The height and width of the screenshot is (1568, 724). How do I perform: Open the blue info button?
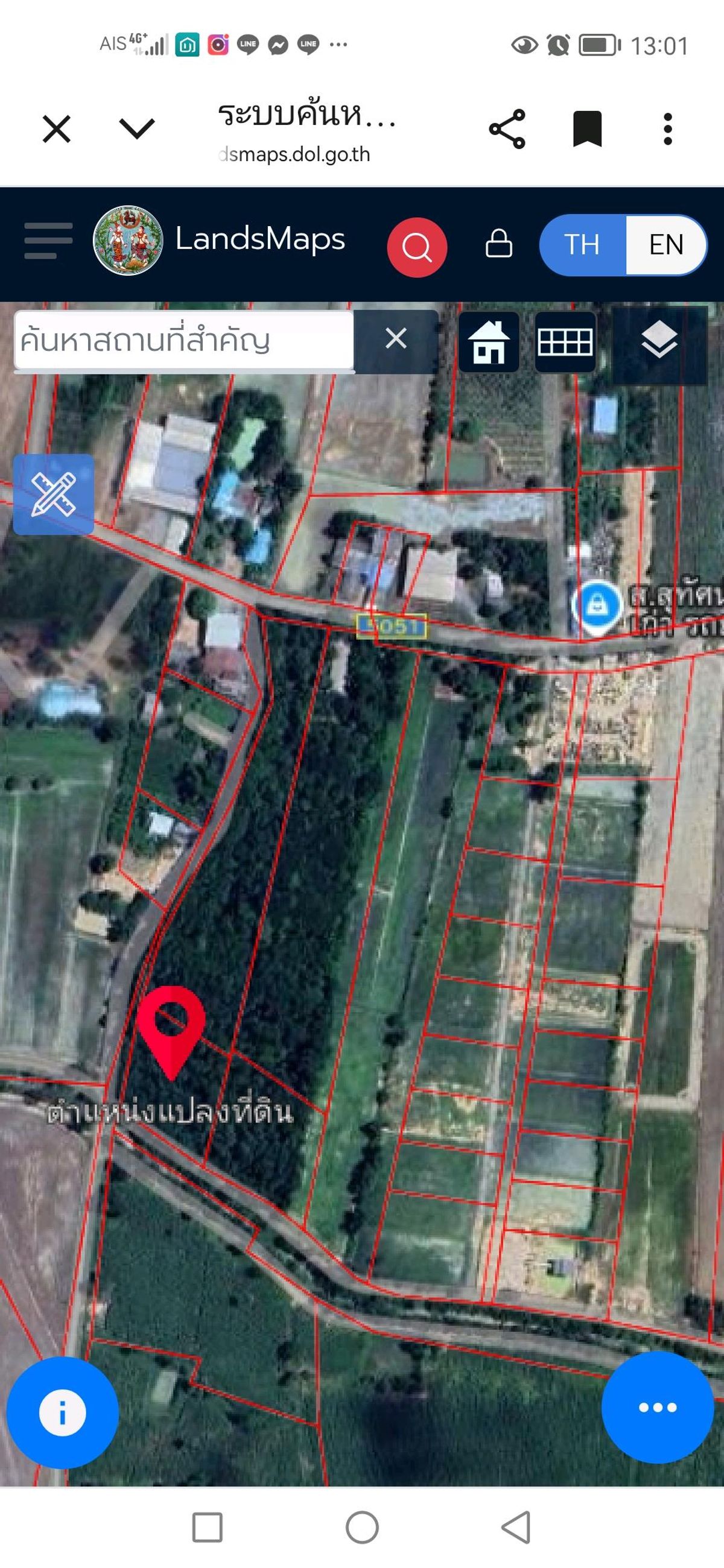click(62, 1412)
